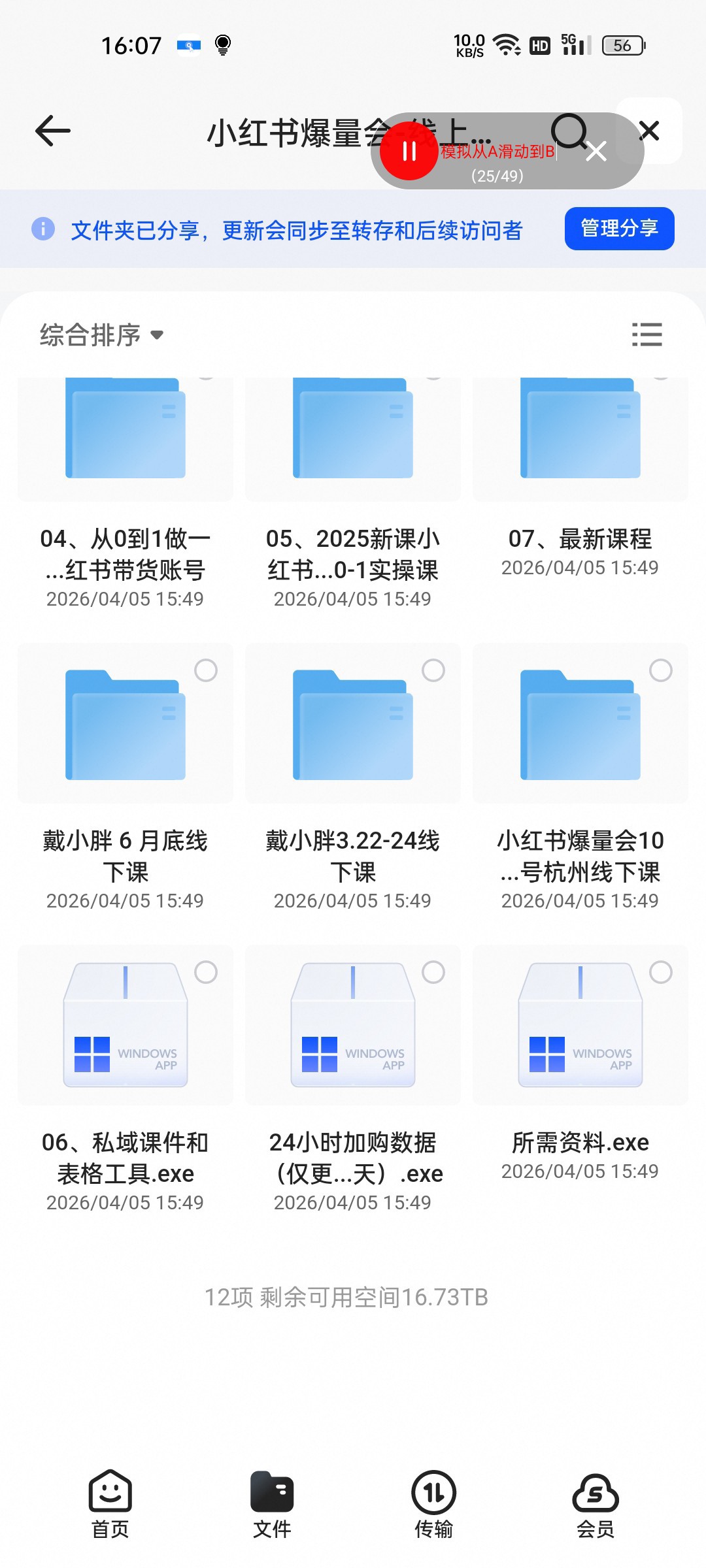Go back with the arrow icon
This screenshot has width=706, height=1568.
pyautogui.click(x=52, y=131)
